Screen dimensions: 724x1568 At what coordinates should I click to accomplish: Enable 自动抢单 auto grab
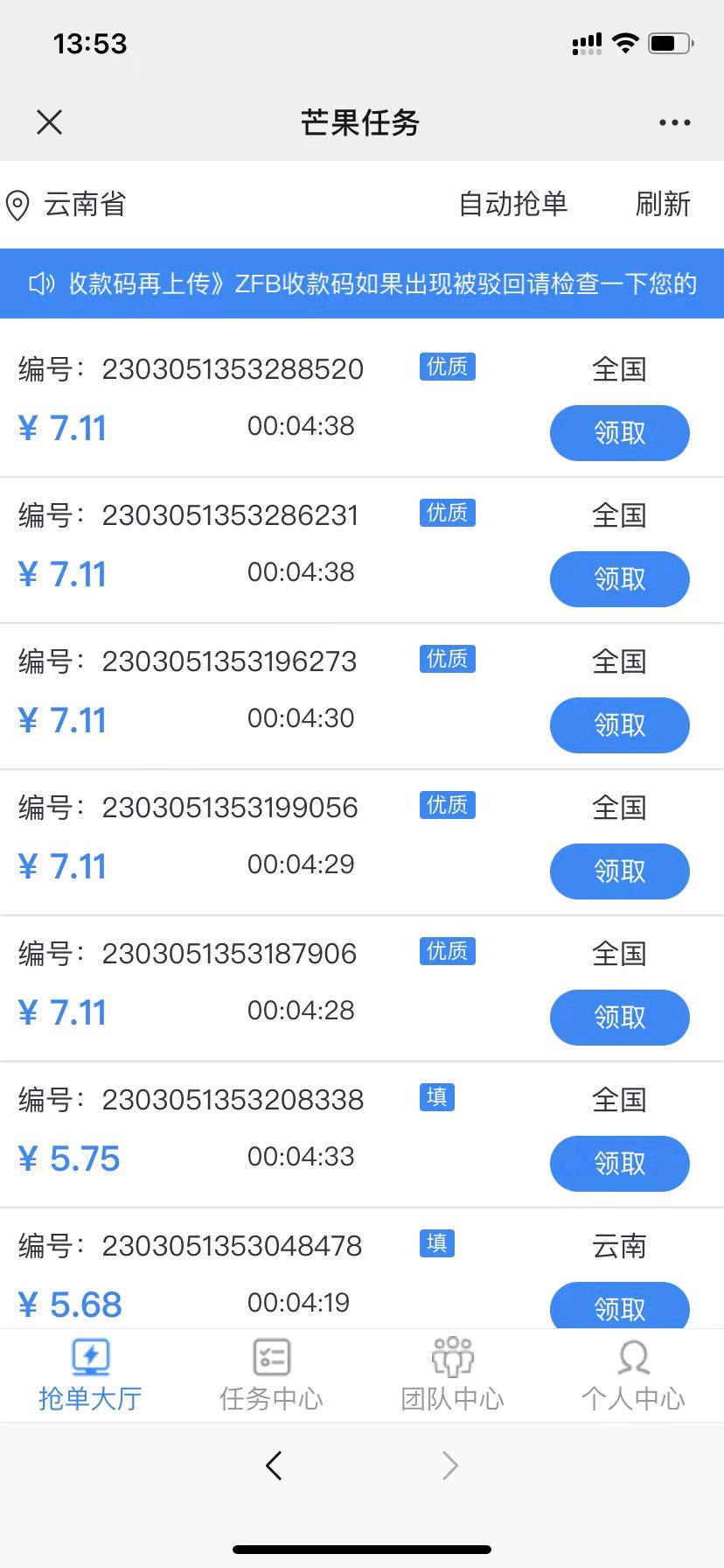coord(513,205)
